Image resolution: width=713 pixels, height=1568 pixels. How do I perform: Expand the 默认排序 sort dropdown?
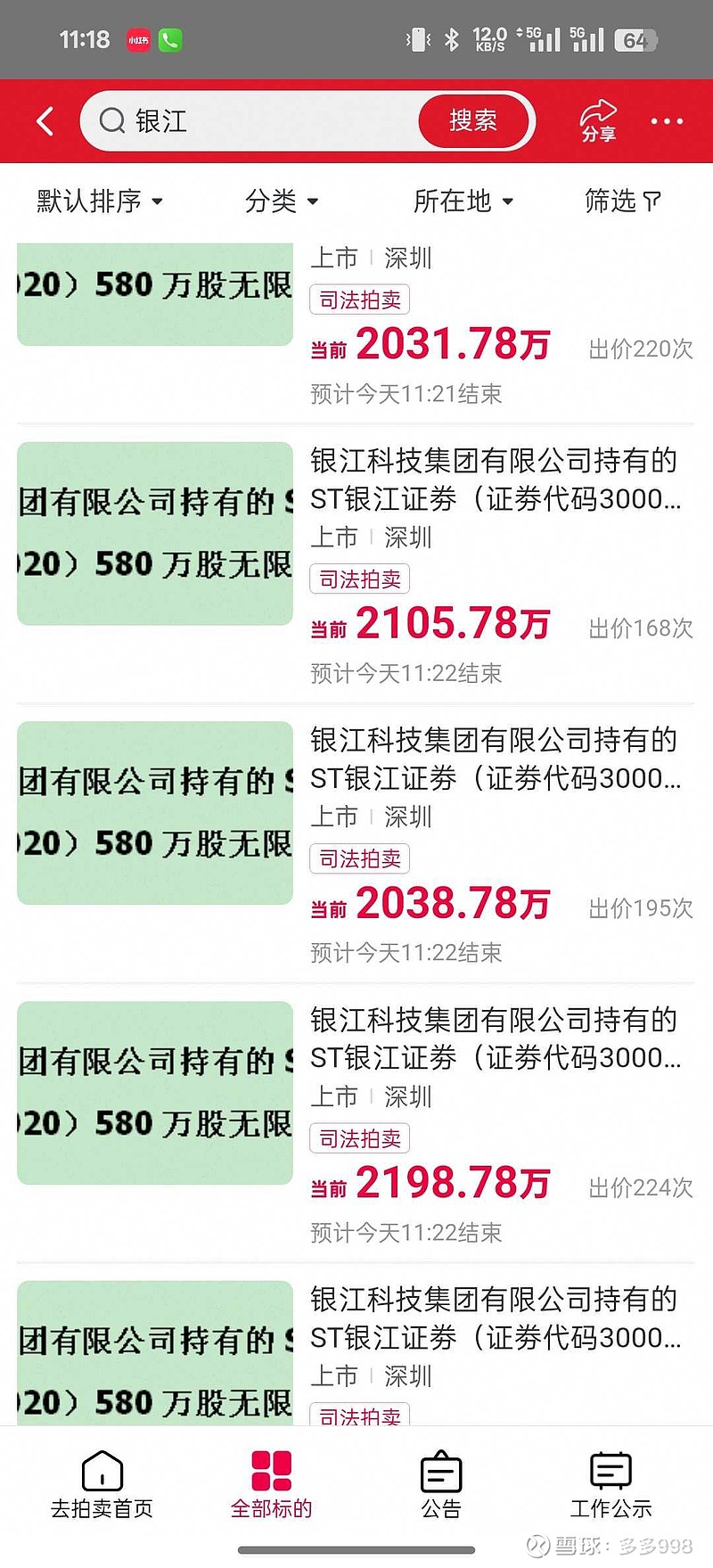(99, 201)
